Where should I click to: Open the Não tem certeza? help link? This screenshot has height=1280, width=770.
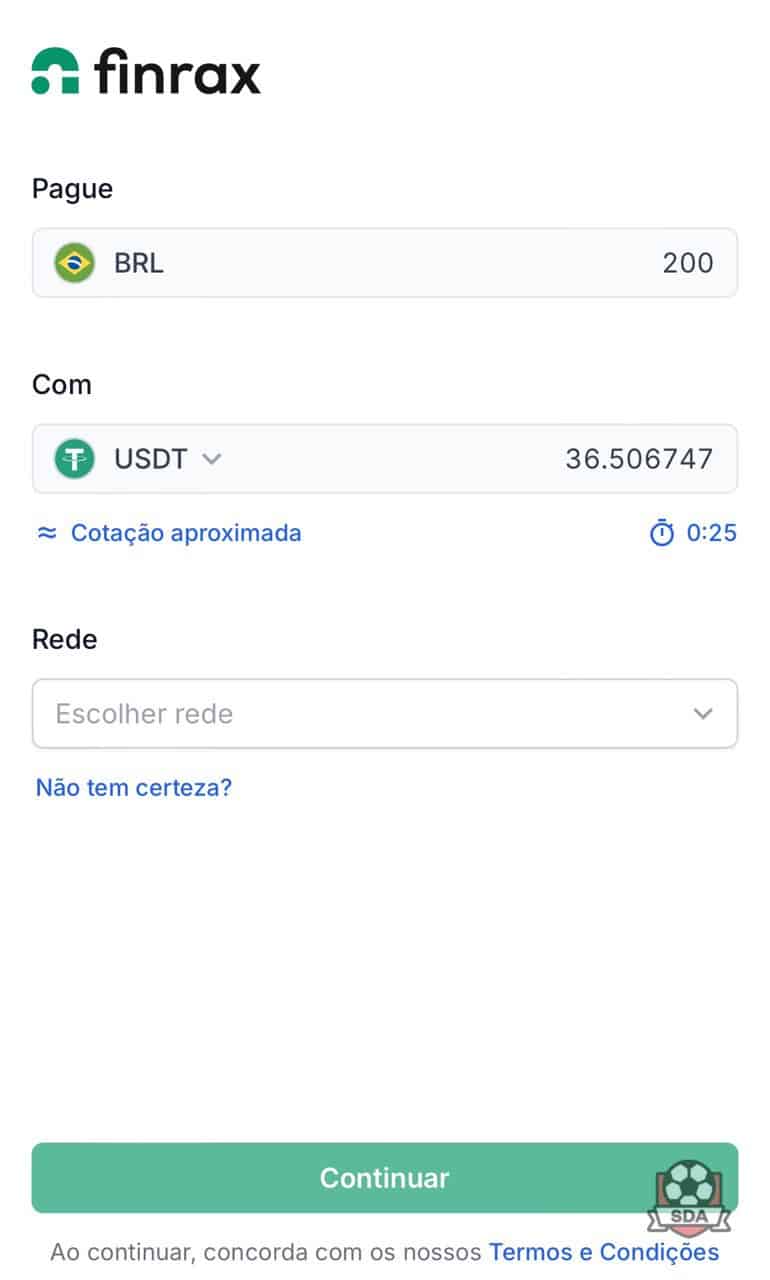pos(134,787)
